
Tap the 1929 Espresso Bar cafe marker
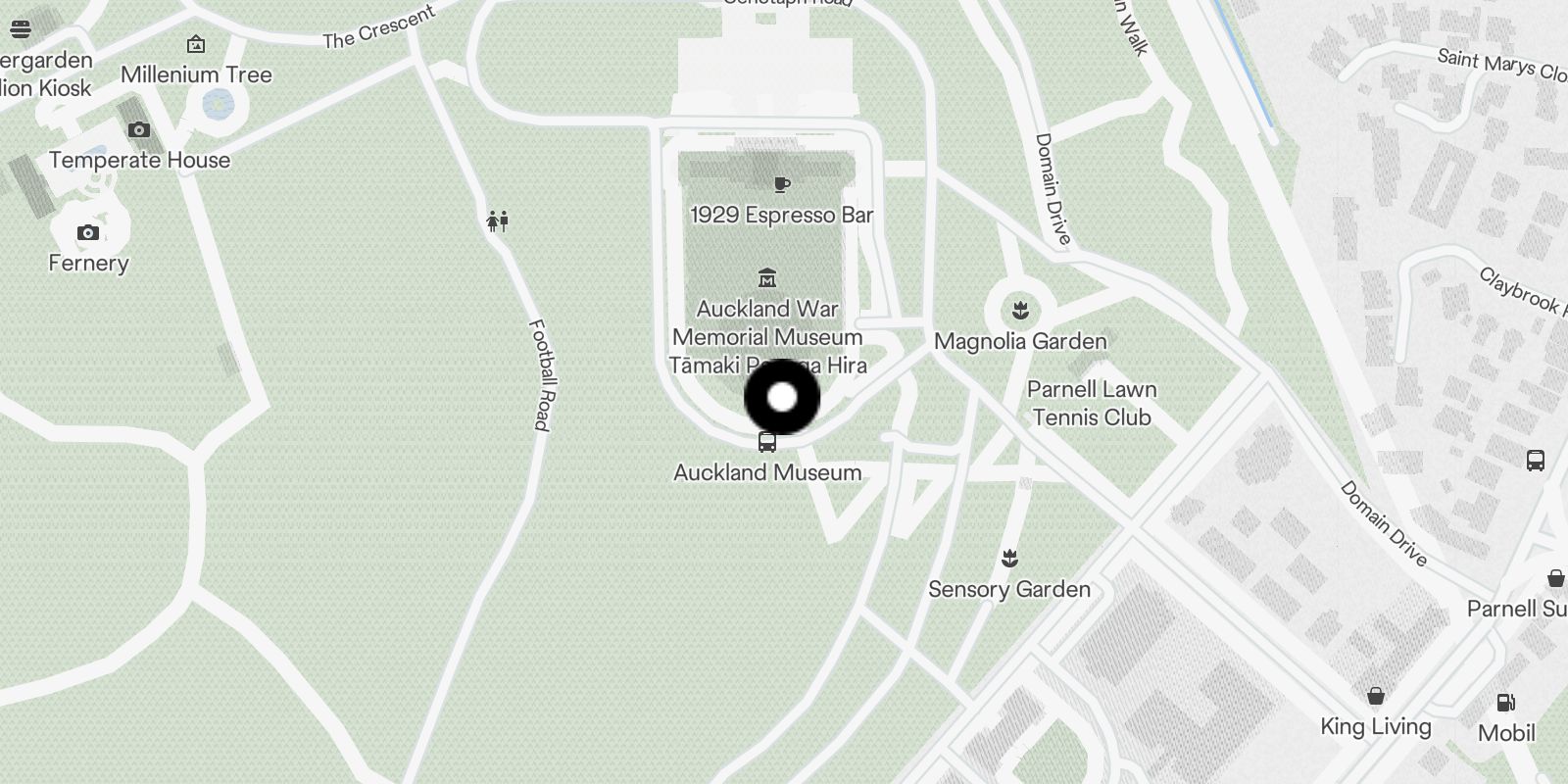[781, 184]
